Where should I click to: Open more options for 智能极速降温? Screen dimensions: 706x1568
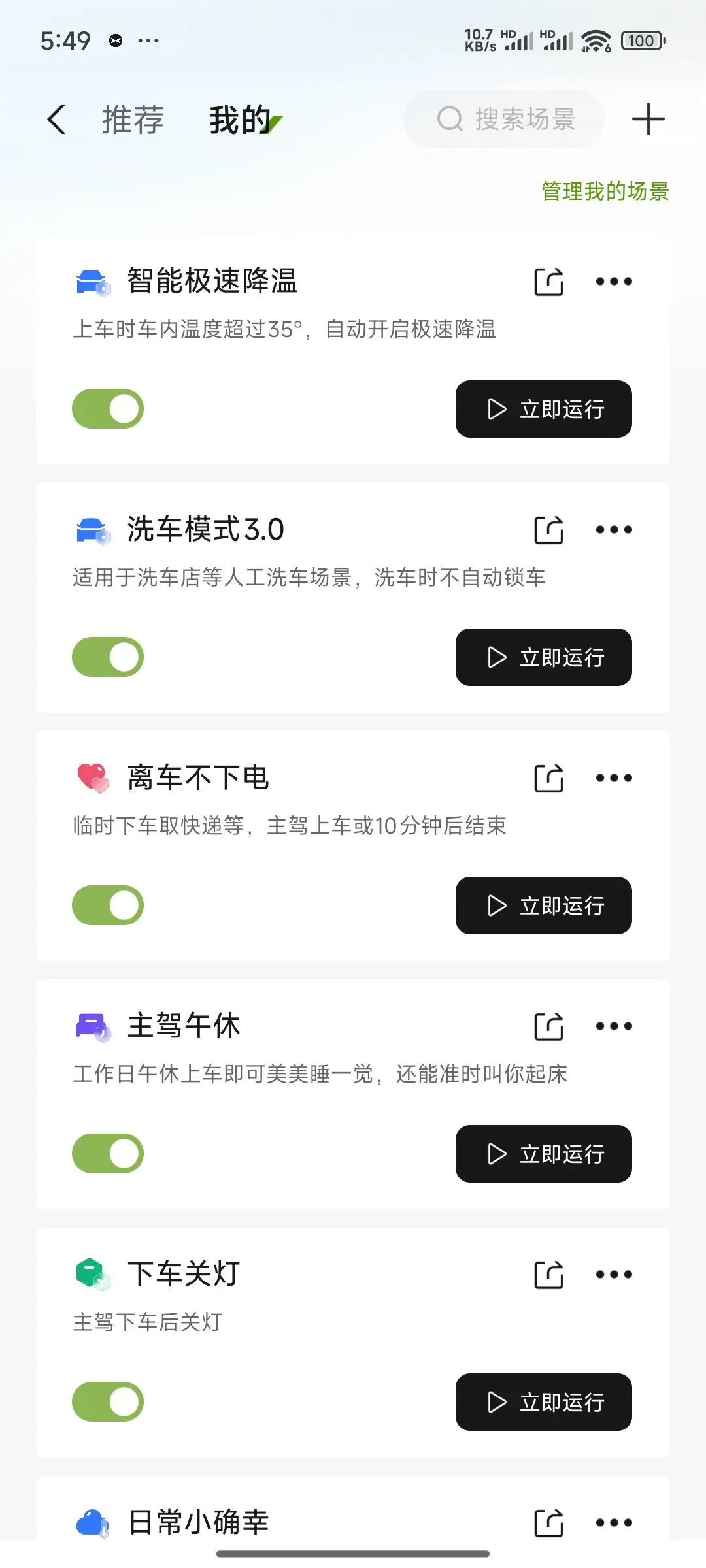(x=614, y=282)
